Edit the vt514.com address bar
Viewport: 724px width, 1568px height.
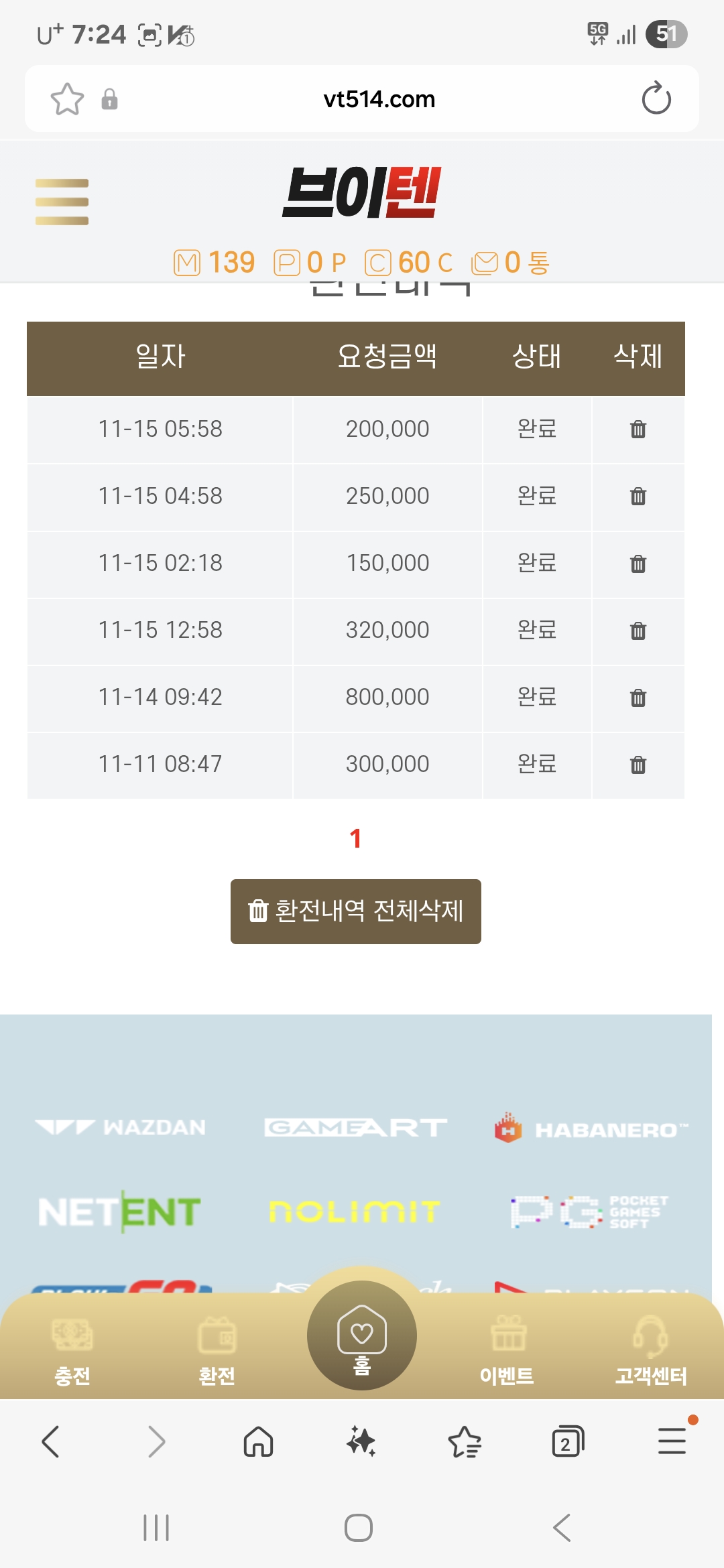[379, 99]
